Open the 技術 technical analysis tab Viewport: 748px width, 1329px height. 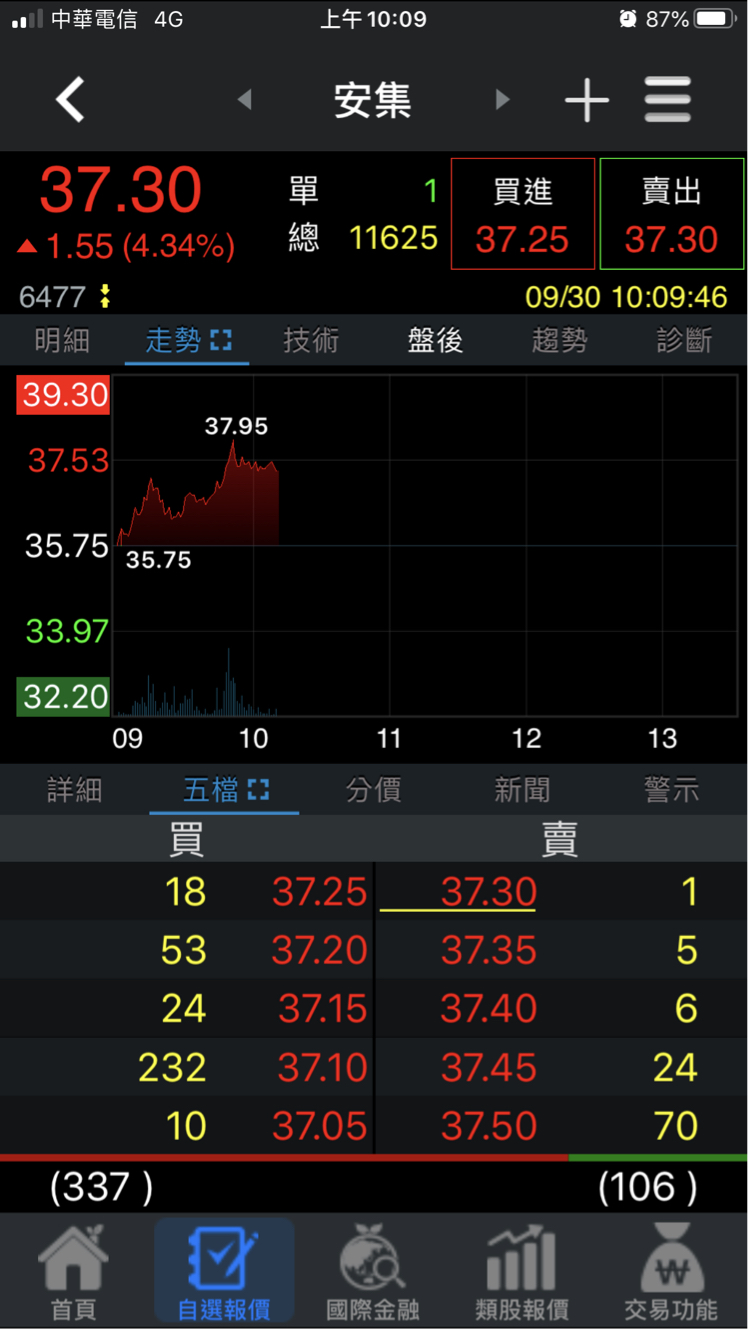(311, 341)
